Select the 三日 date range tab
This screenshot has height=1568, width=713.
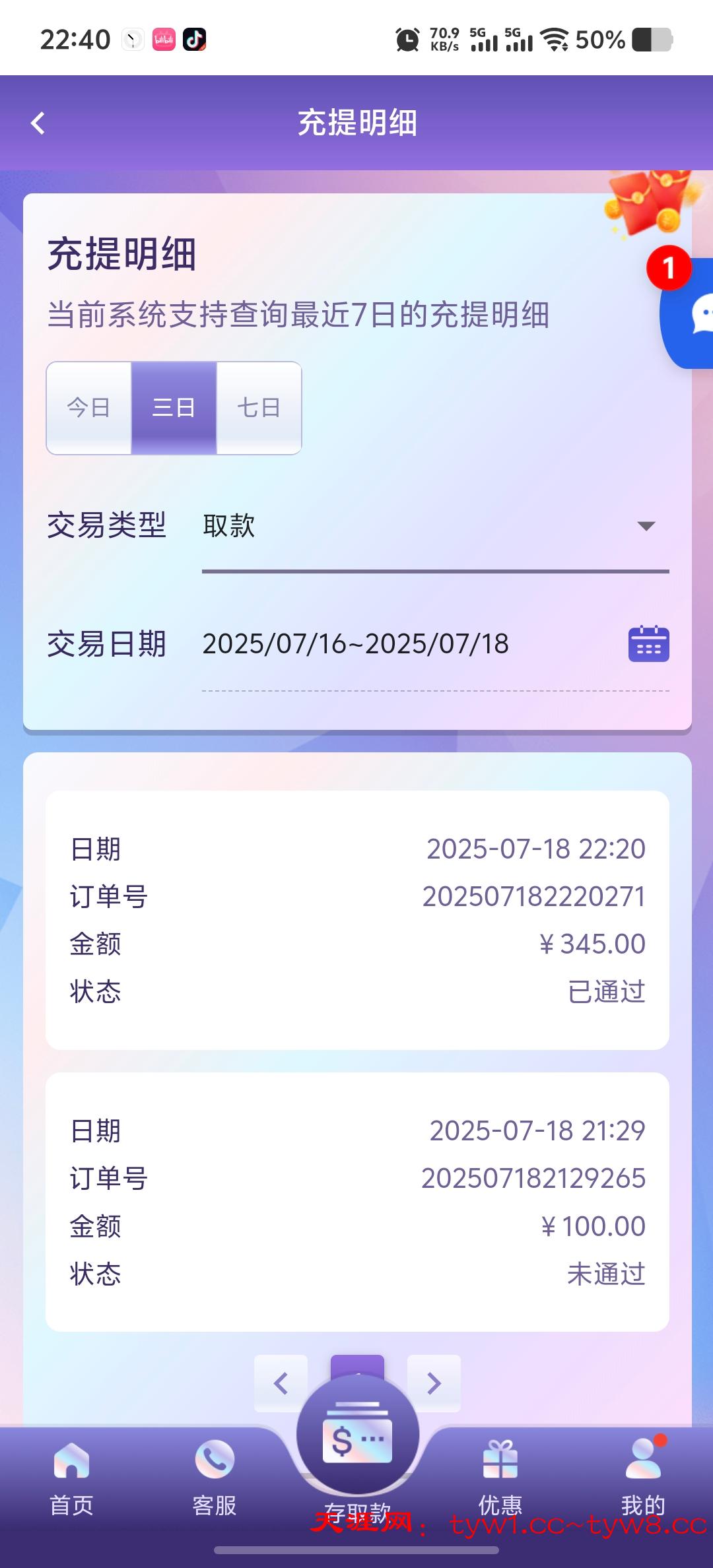[174, 408]
